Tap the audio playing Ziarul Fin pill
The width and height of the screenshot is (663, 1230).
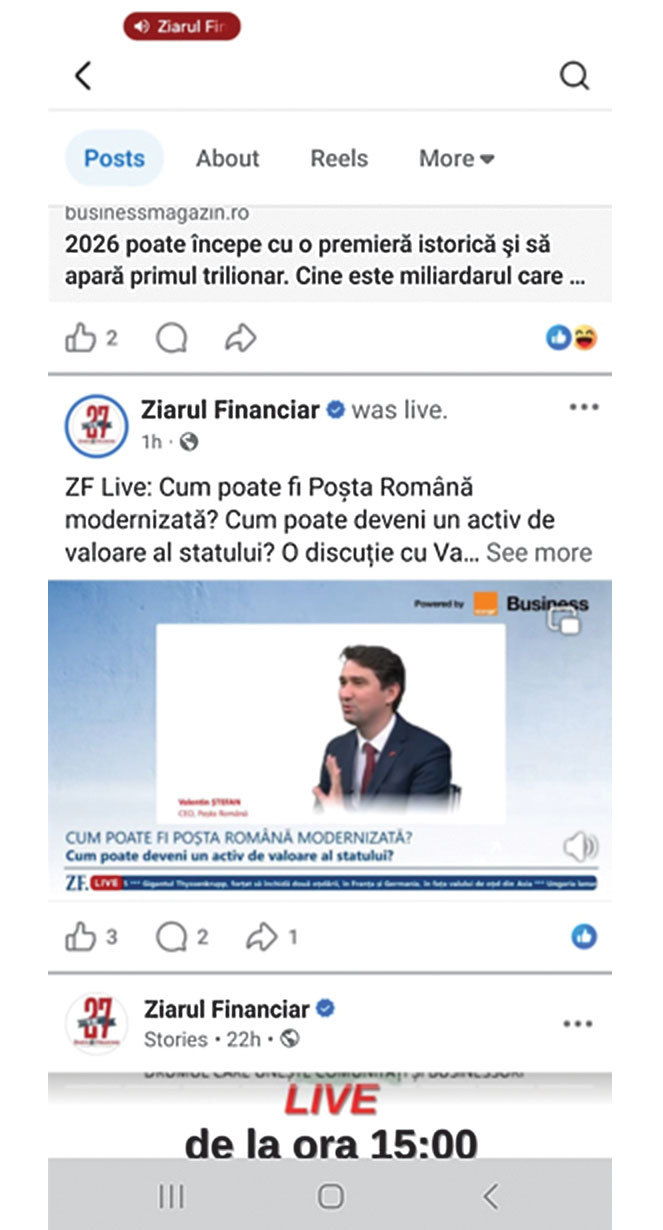click(x=182, y=26)
